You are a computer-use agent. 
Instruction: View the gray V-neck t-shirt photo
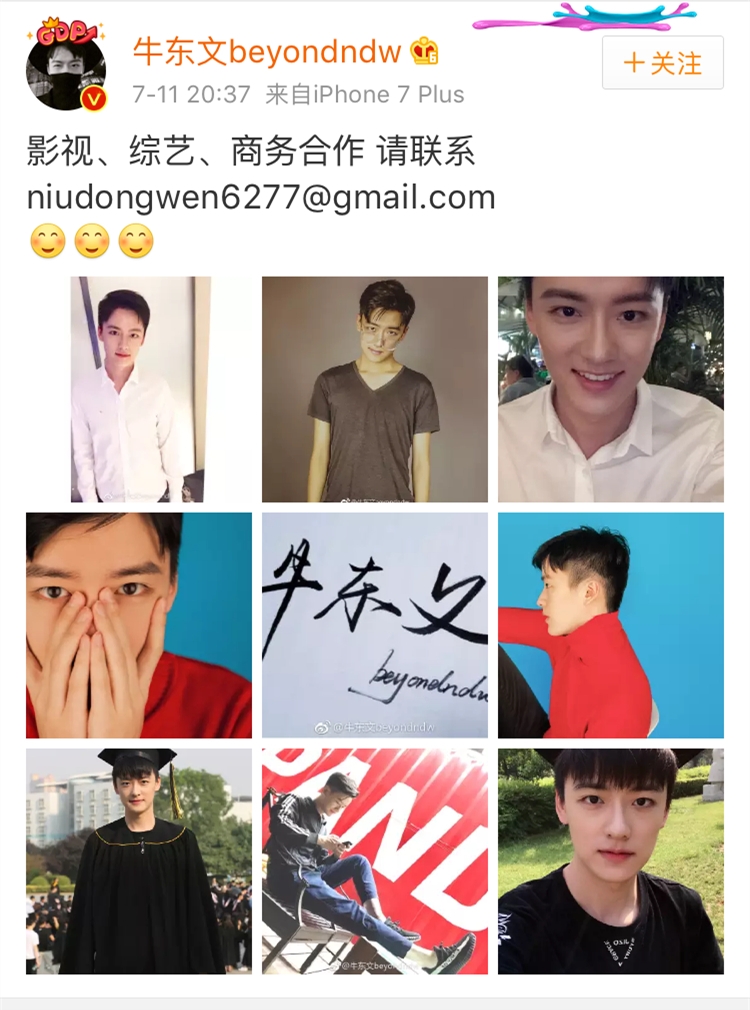374,389
